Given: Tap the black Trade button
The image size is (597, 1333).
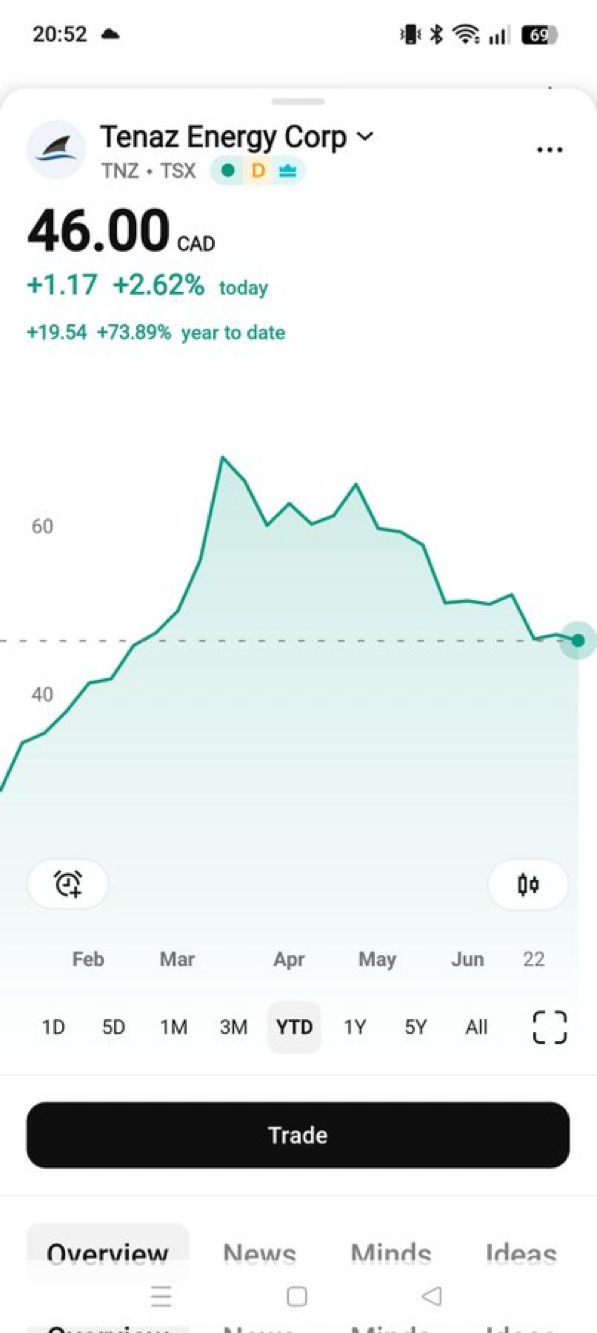Looking at the screenshot, I should (x=298, y=1135).
